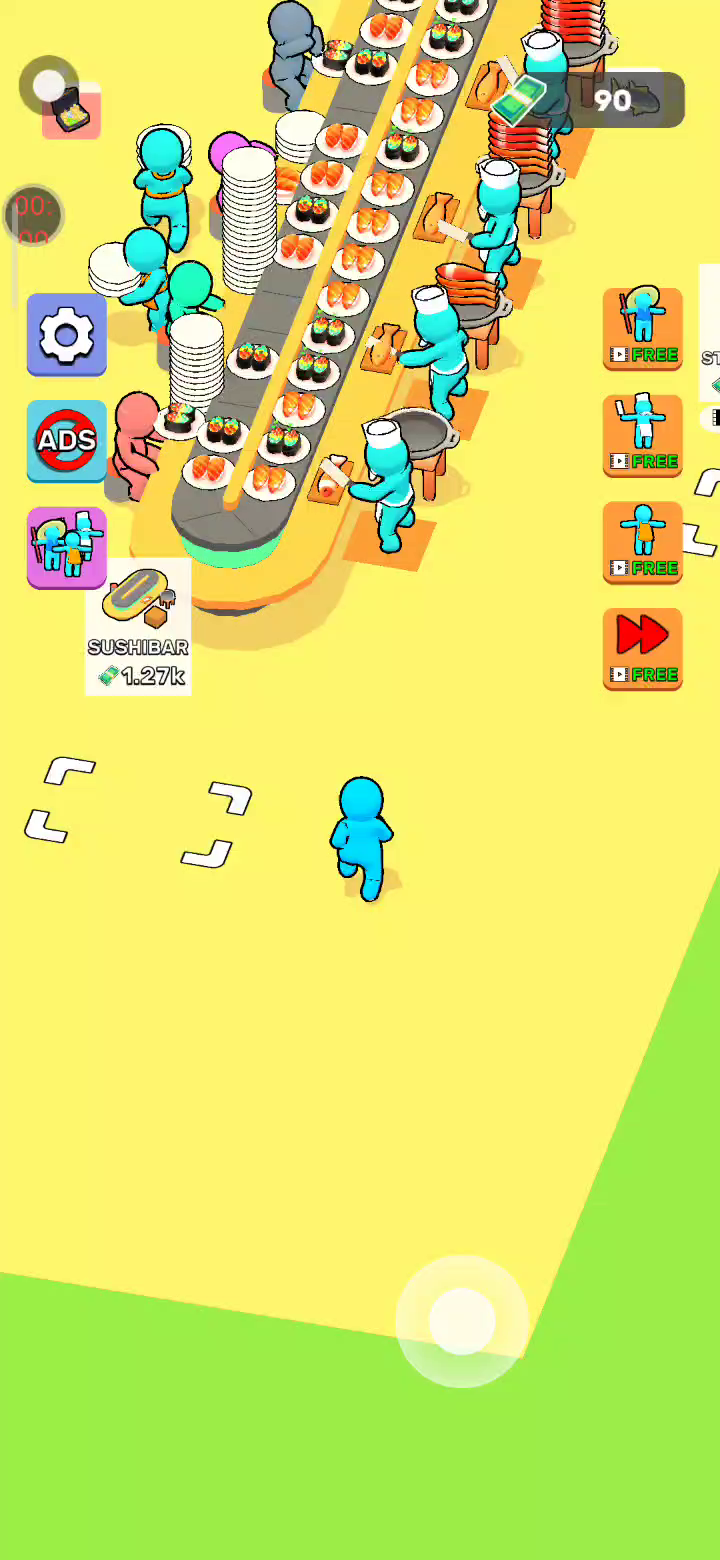The height and width of the screenshot is (1560, 720).
Task: Tap the SUSHIBAR 1.27k upgrade tile
Action: 138,626
